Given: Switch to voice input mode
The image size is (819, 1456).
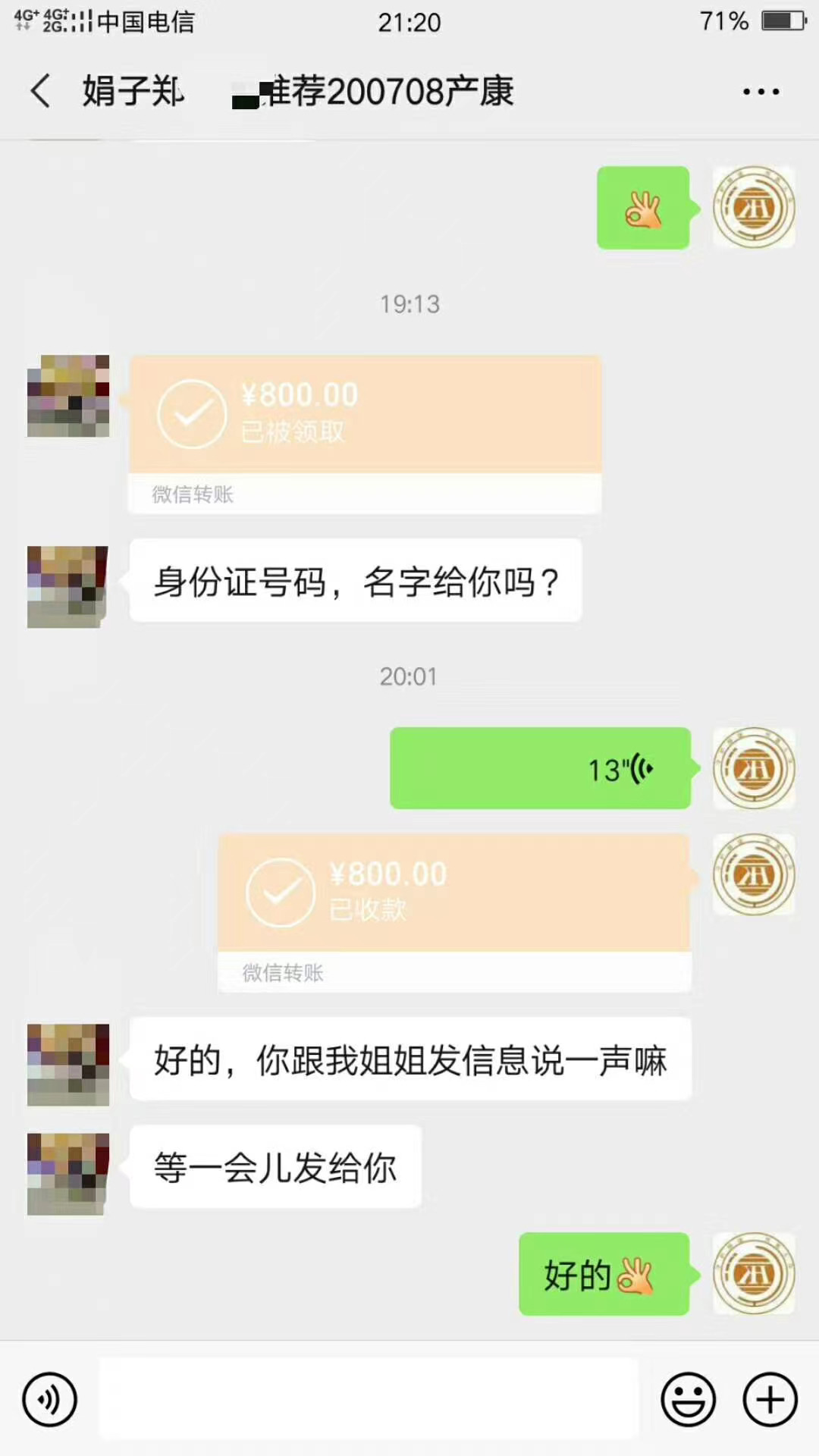Looking at the screenshot, I should point(50,1399).
